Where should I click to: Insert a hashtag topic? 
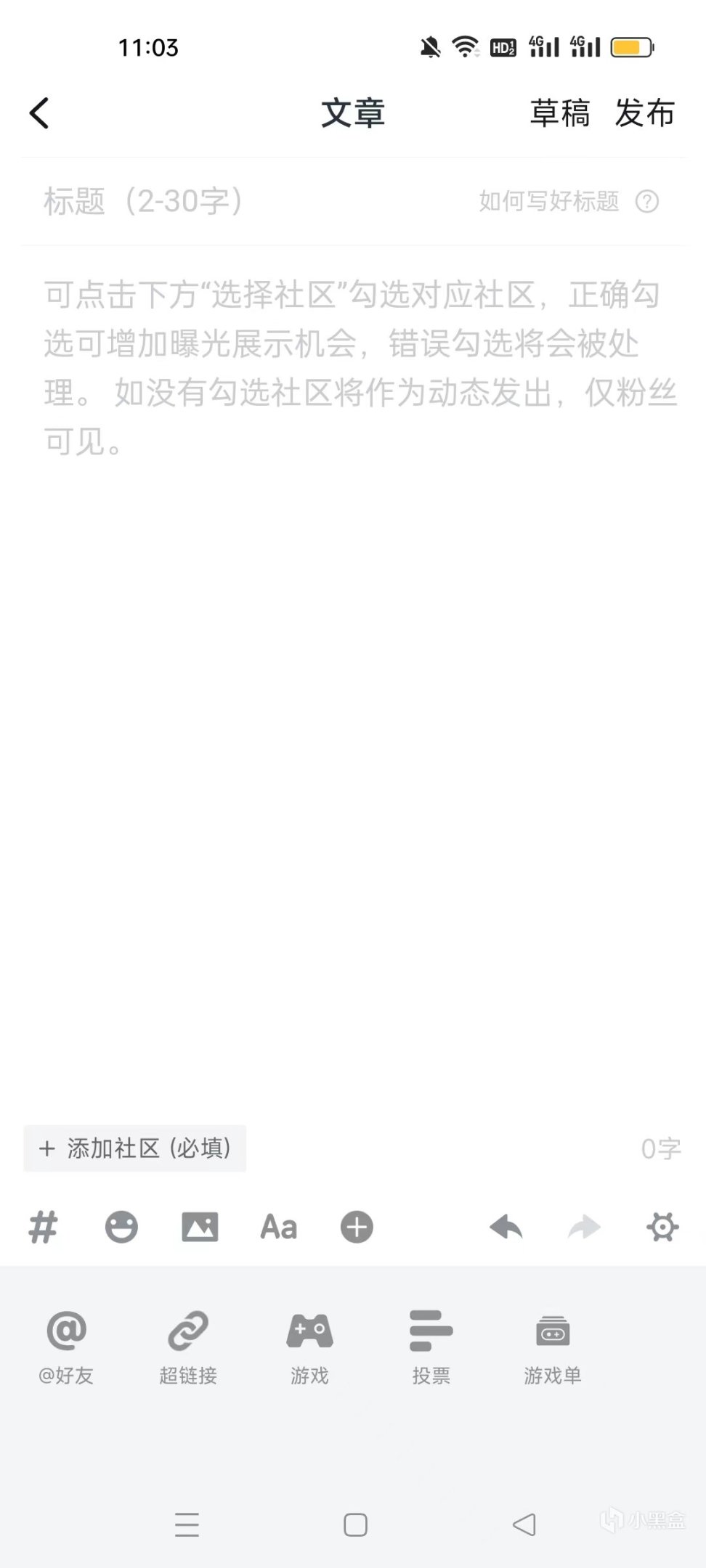(x=43, y=1228)
